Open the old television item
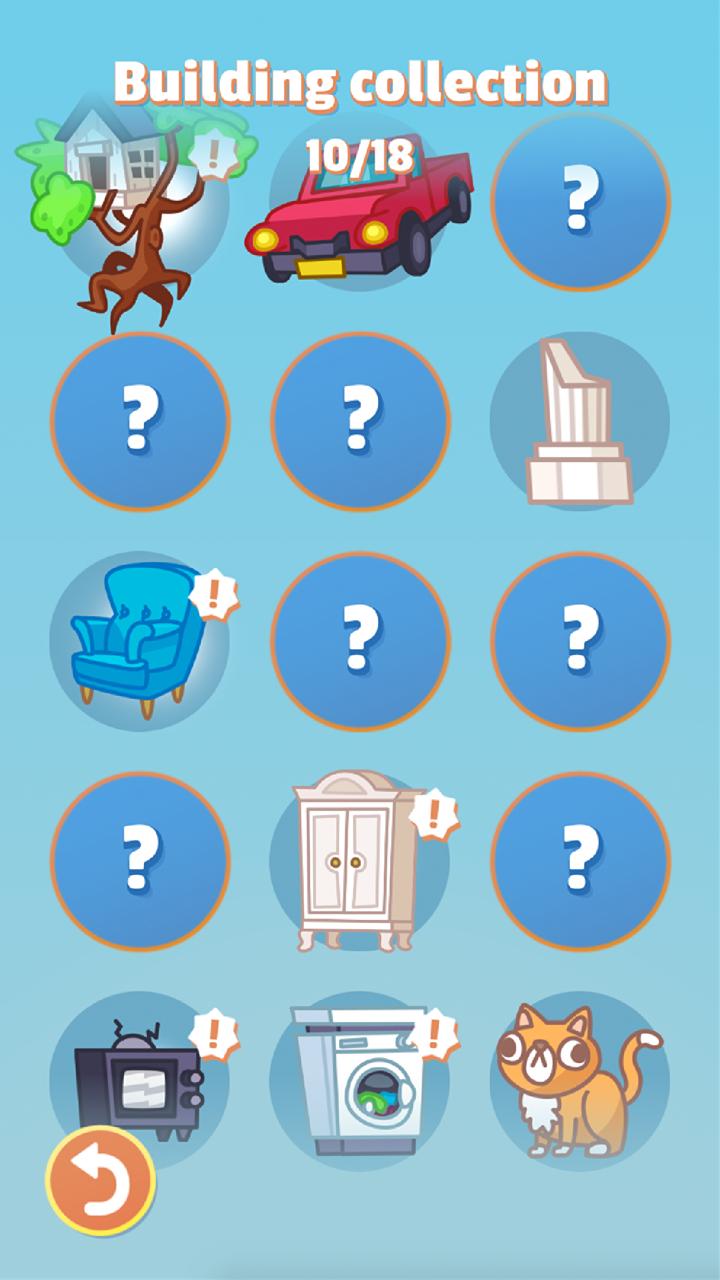The image size is (720, 1280). point(138,1080)
